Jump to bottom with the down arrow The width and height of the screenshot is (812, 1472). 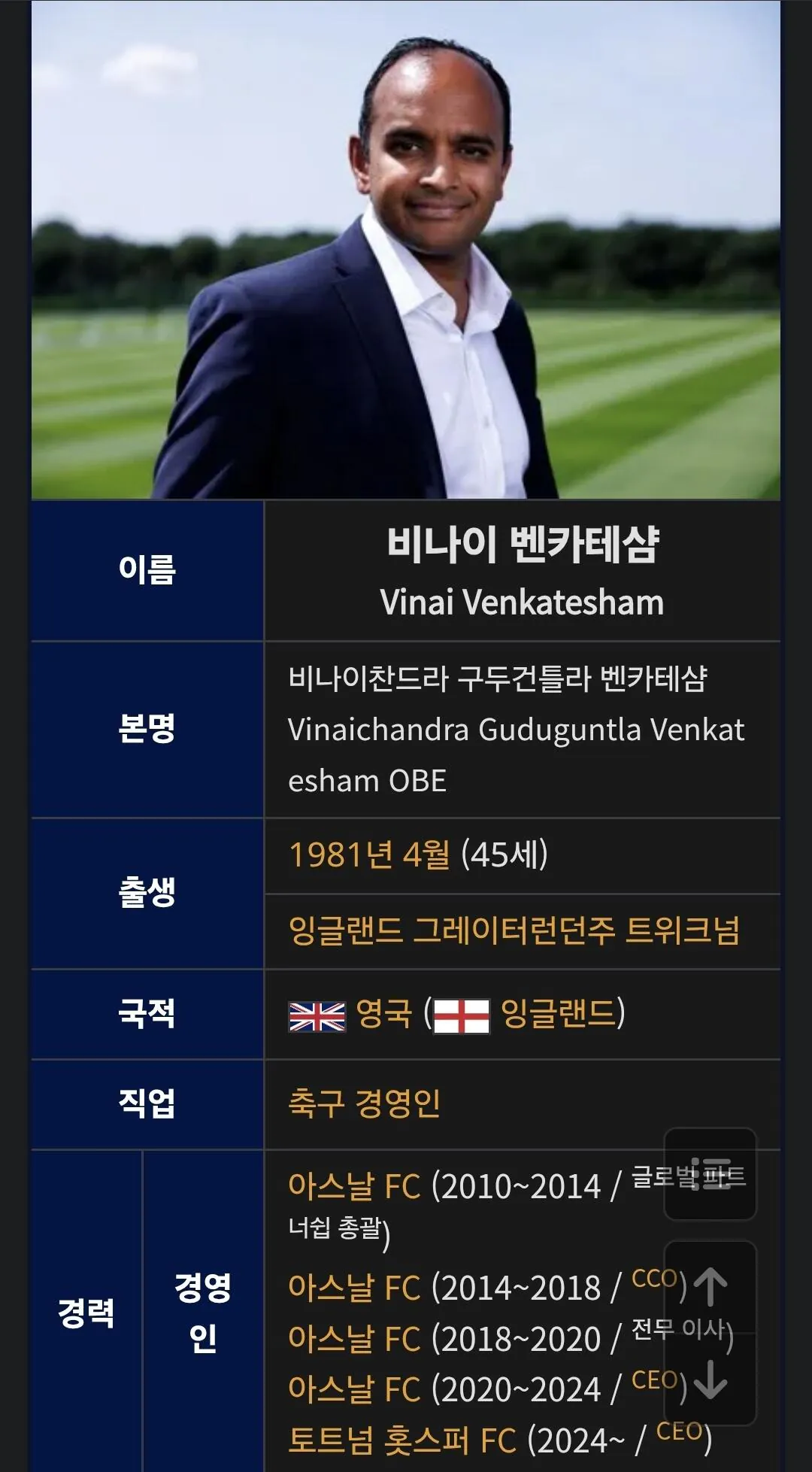[710, 1380]
